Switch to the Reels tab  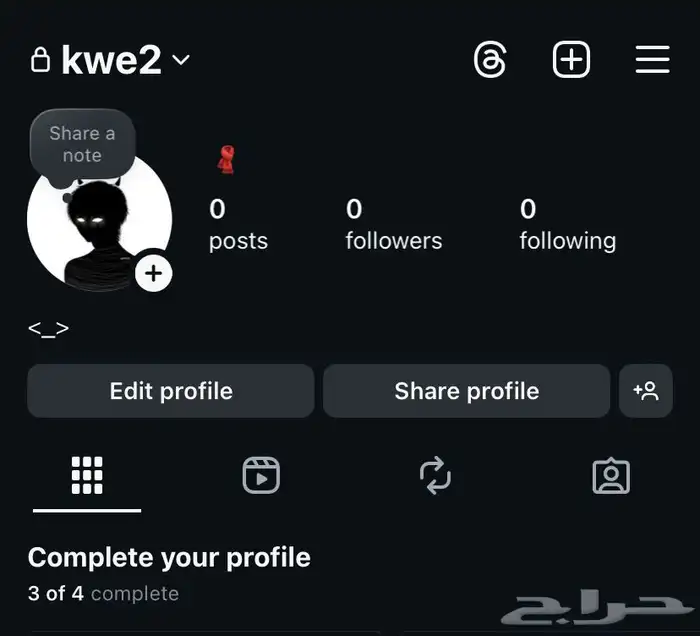tap(261, 476)
